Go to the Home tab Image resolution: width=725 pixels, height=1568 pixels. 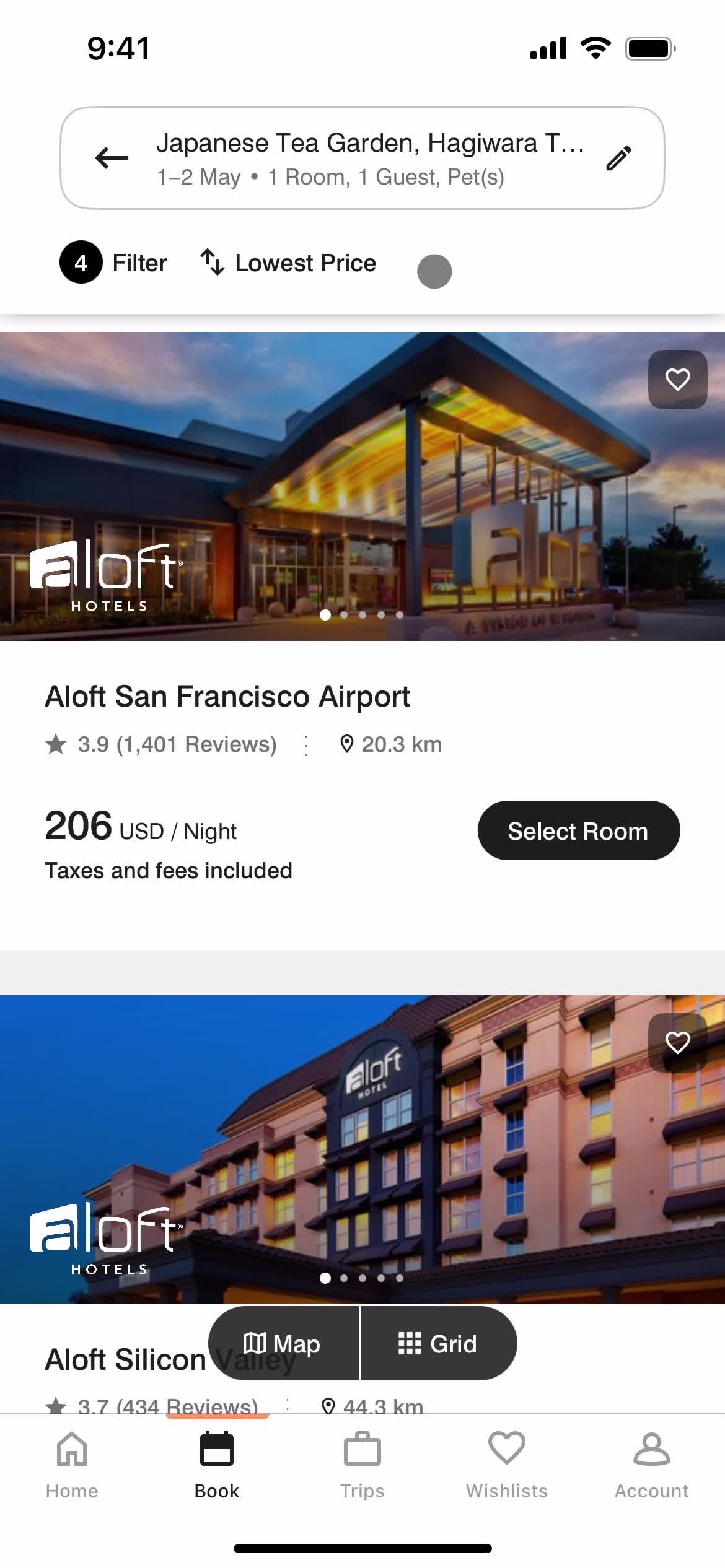pyautogui.click(x=72, y=1465)
